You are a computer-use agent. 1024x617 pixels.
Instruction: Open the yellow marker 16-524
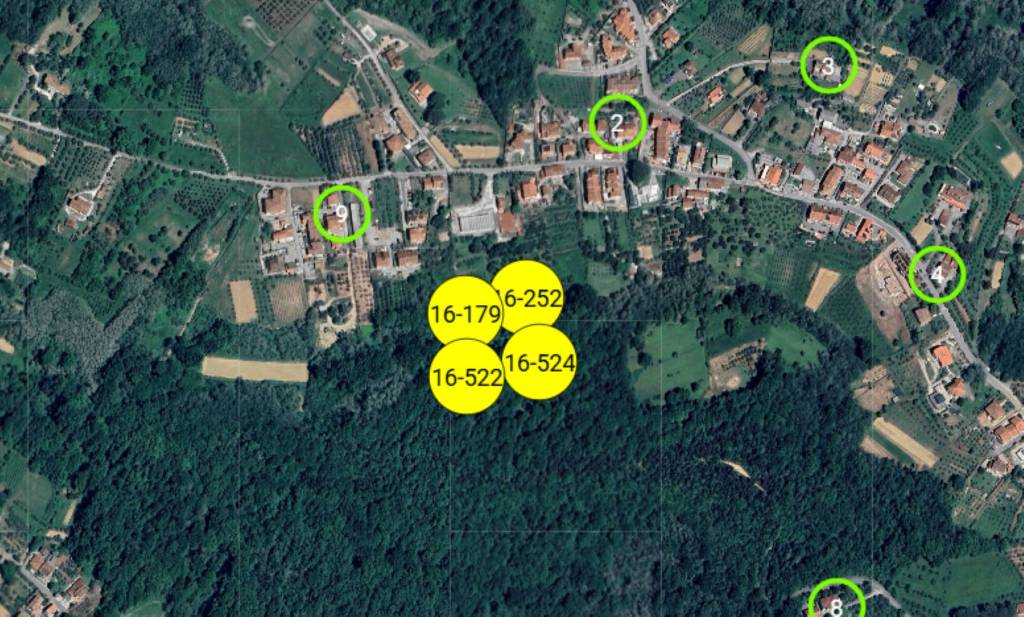pos(540,363)
